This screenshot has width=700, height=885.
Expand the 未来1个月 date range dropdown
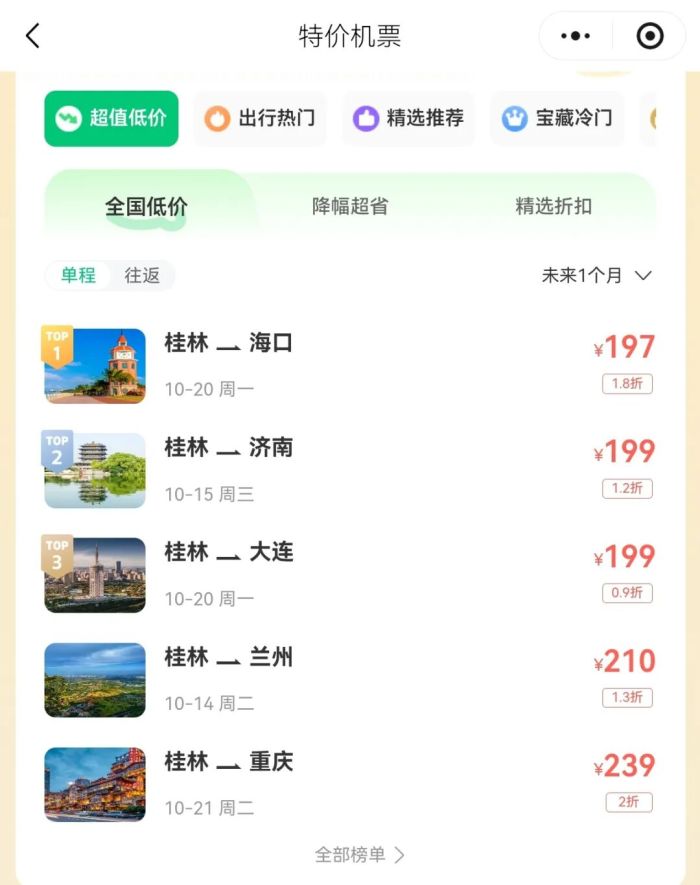pos(596,275)
